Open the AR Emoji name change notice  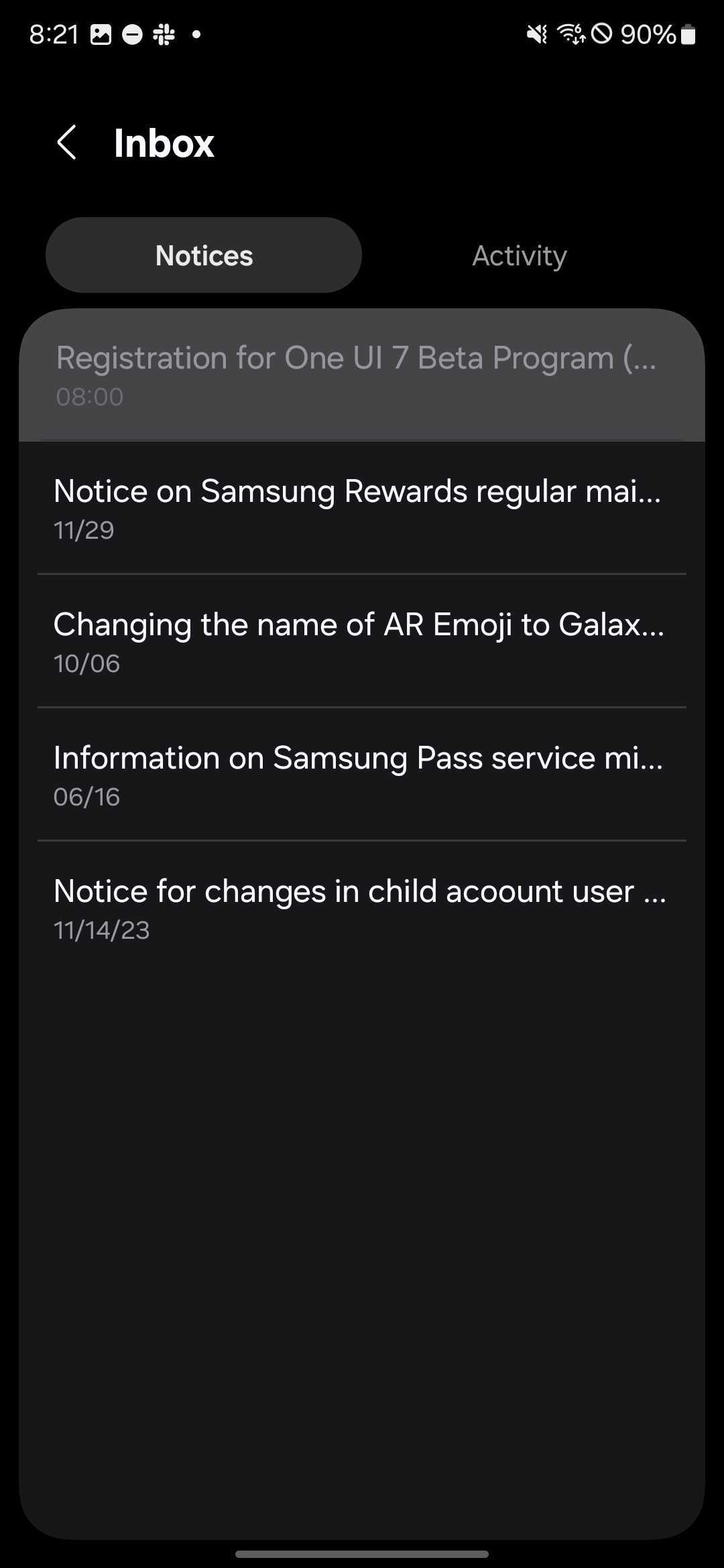(x=362, y=641)
